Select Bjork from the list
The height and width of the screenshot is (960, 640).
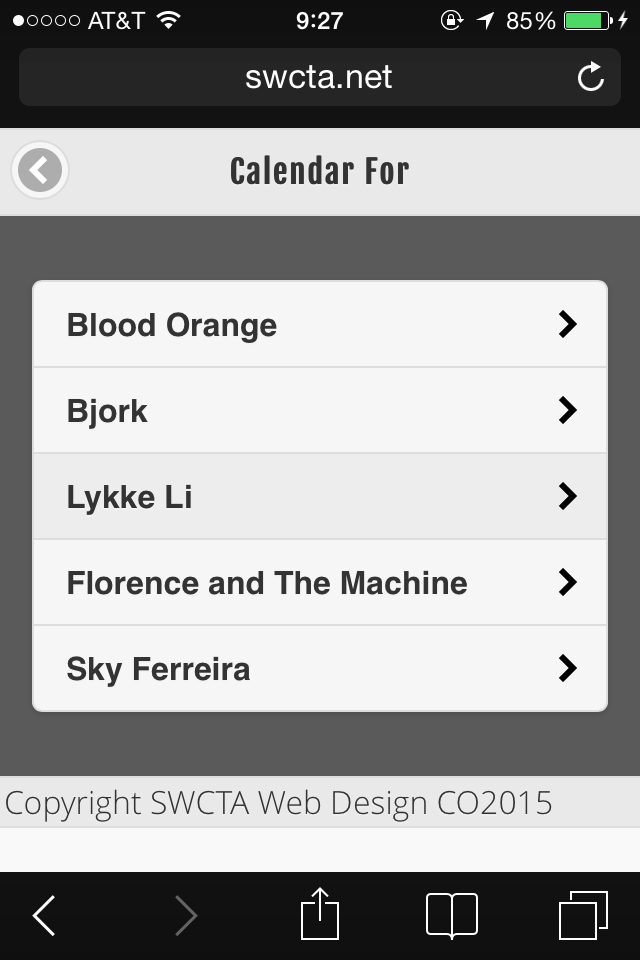point(320,411)
